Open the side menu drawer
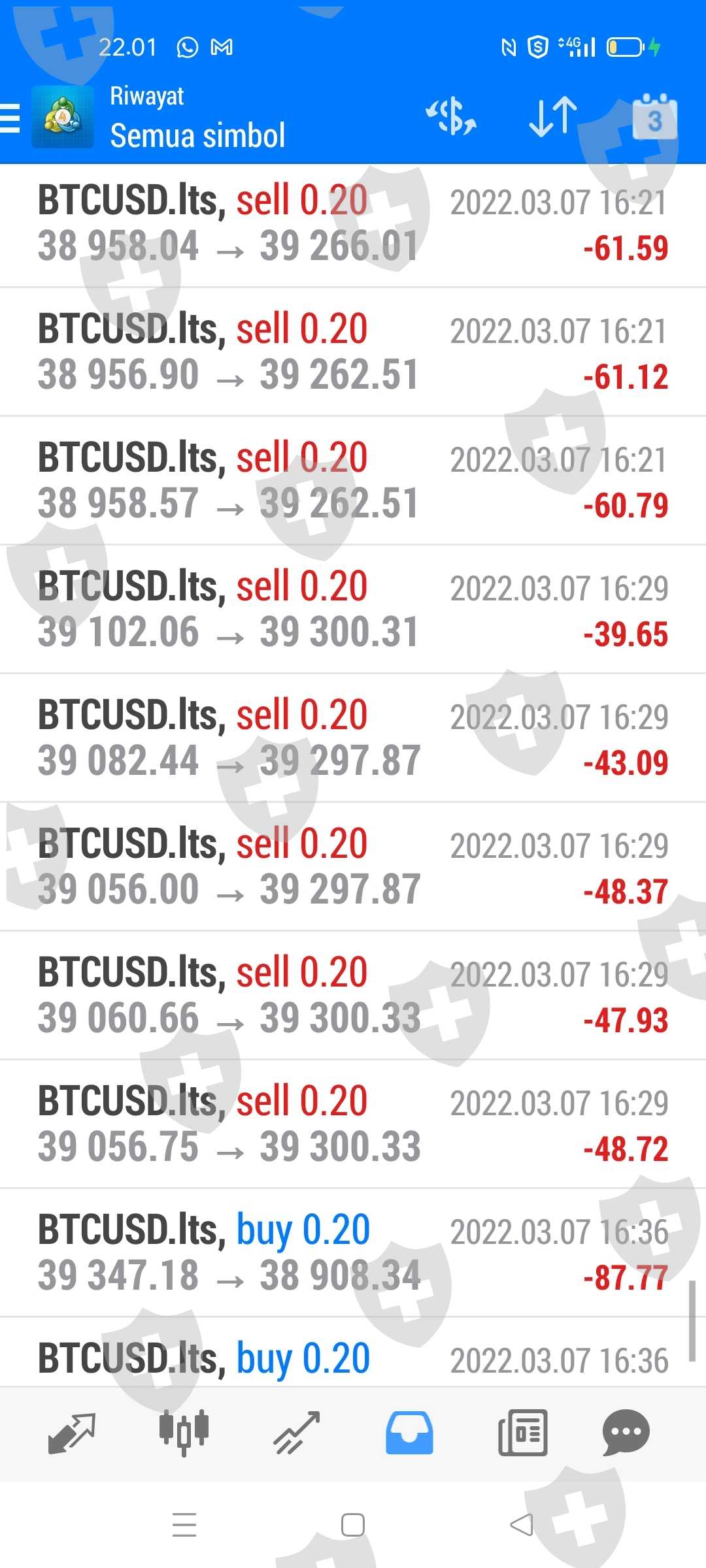 [x=11, y=118]
